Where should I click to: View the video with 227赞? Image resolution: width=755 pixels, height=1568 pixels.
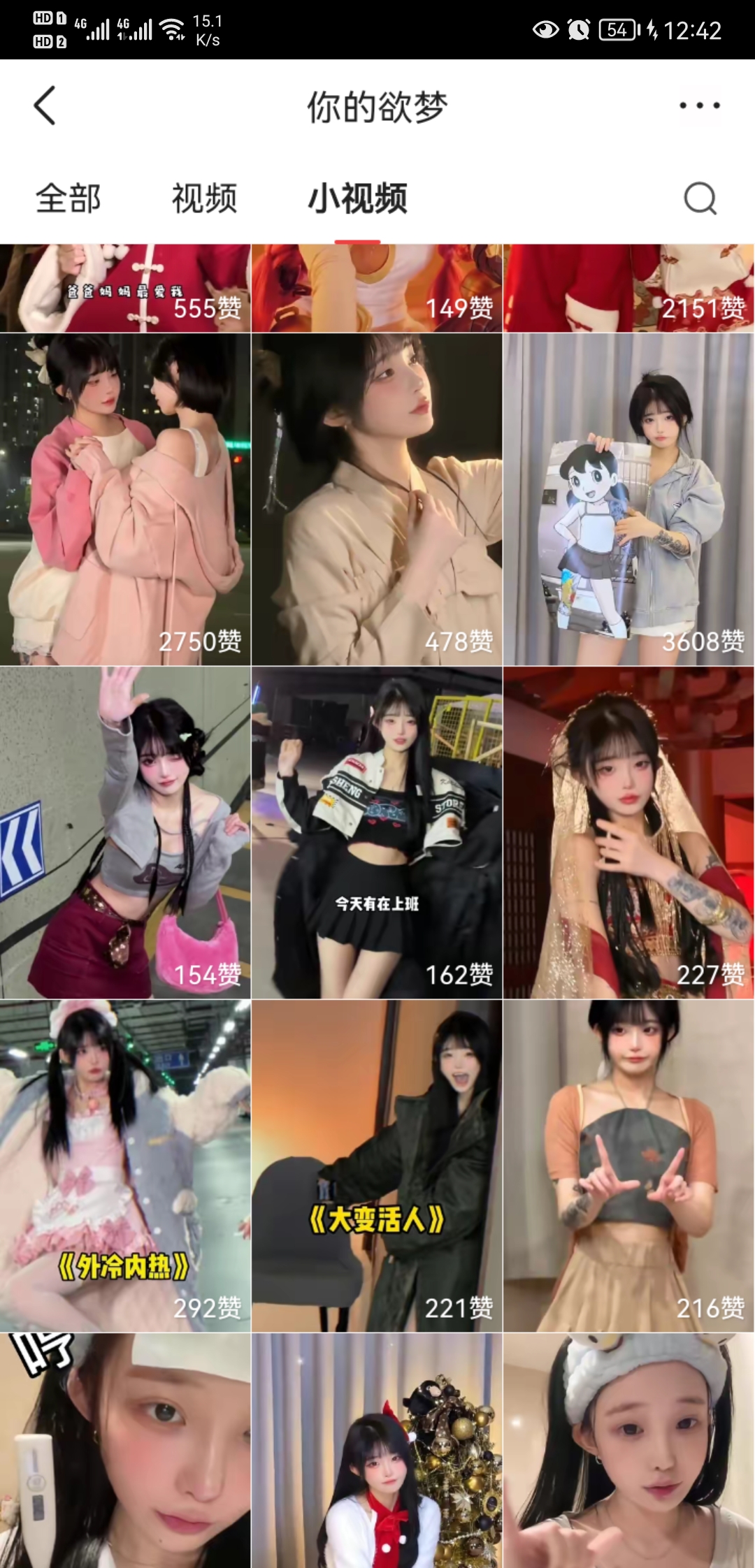[x=628, y=832]
